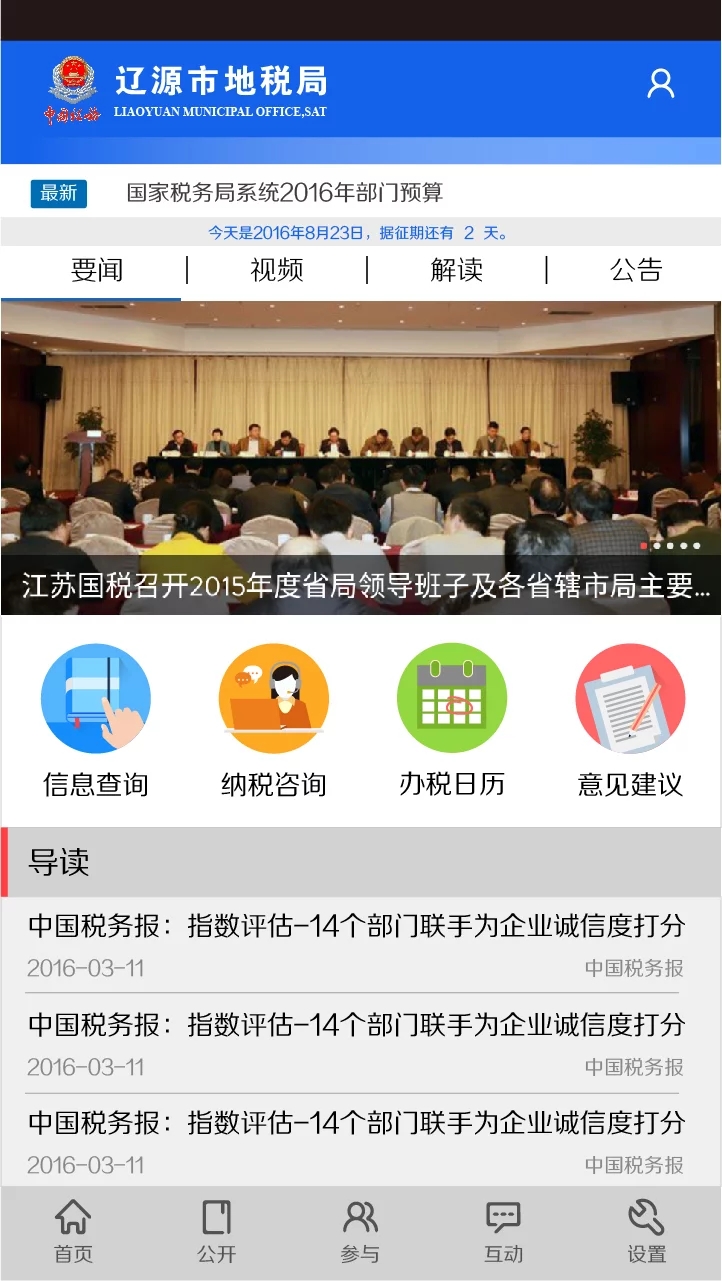Stay on the 要闻 tab
The width and height of the screenshot is (722, 1281).
click(x=92, y=270)
